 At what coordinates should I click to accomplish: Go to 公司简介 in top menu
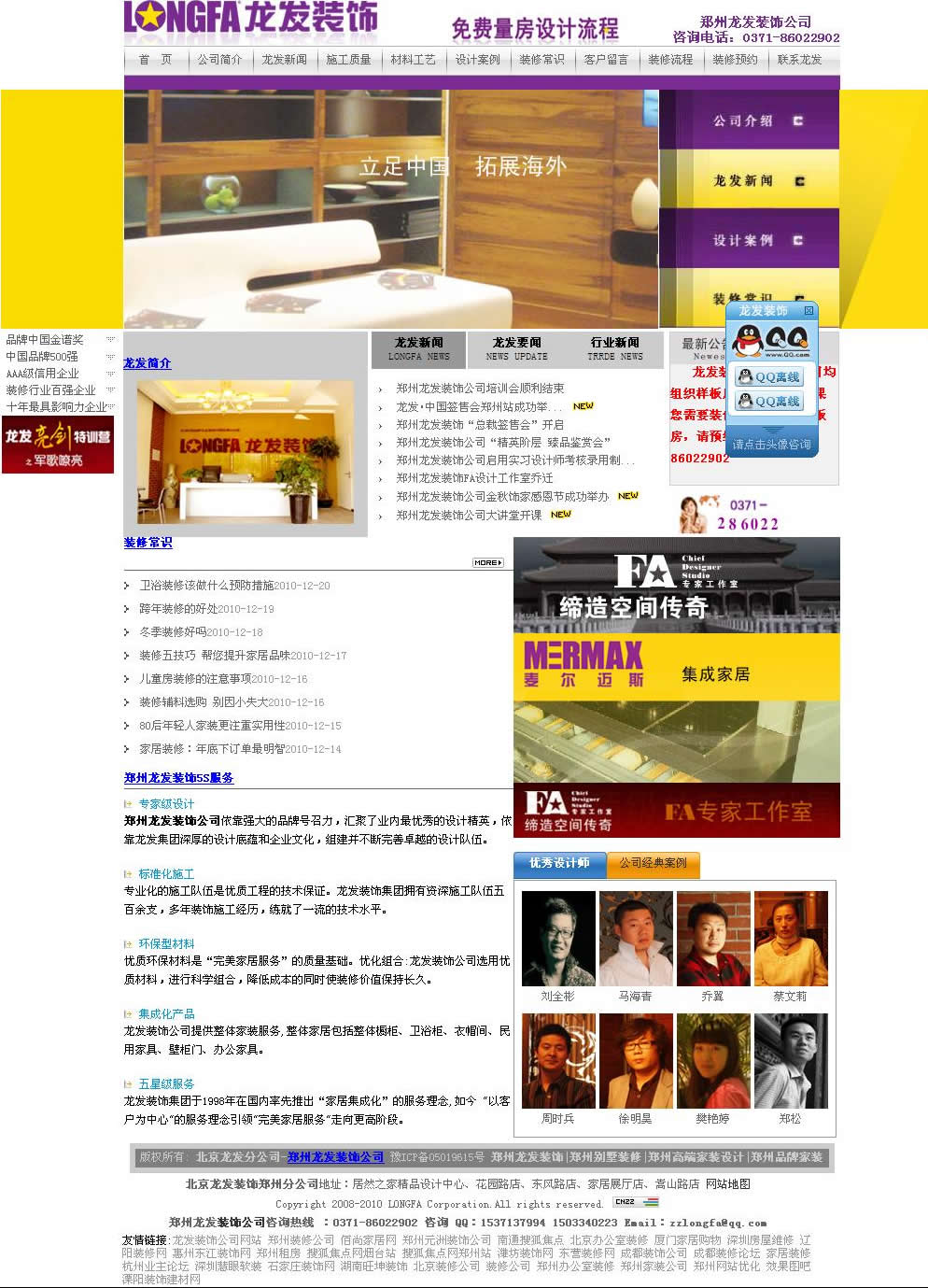(219, 60)
